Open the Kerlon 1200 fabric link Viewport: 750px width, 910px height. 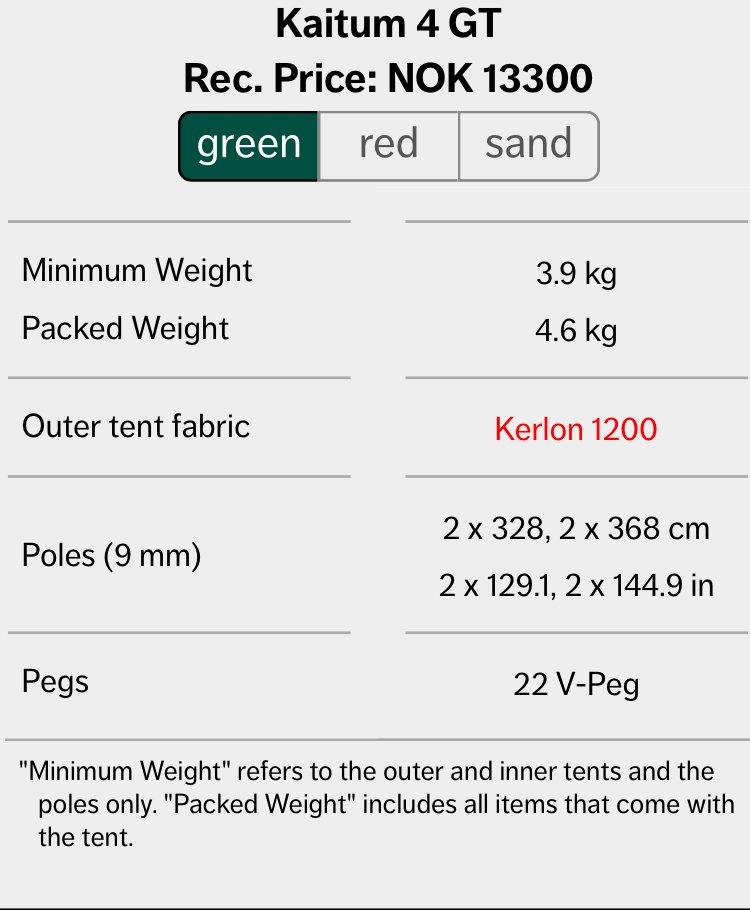pyautogui.click(x=576, y=430)
